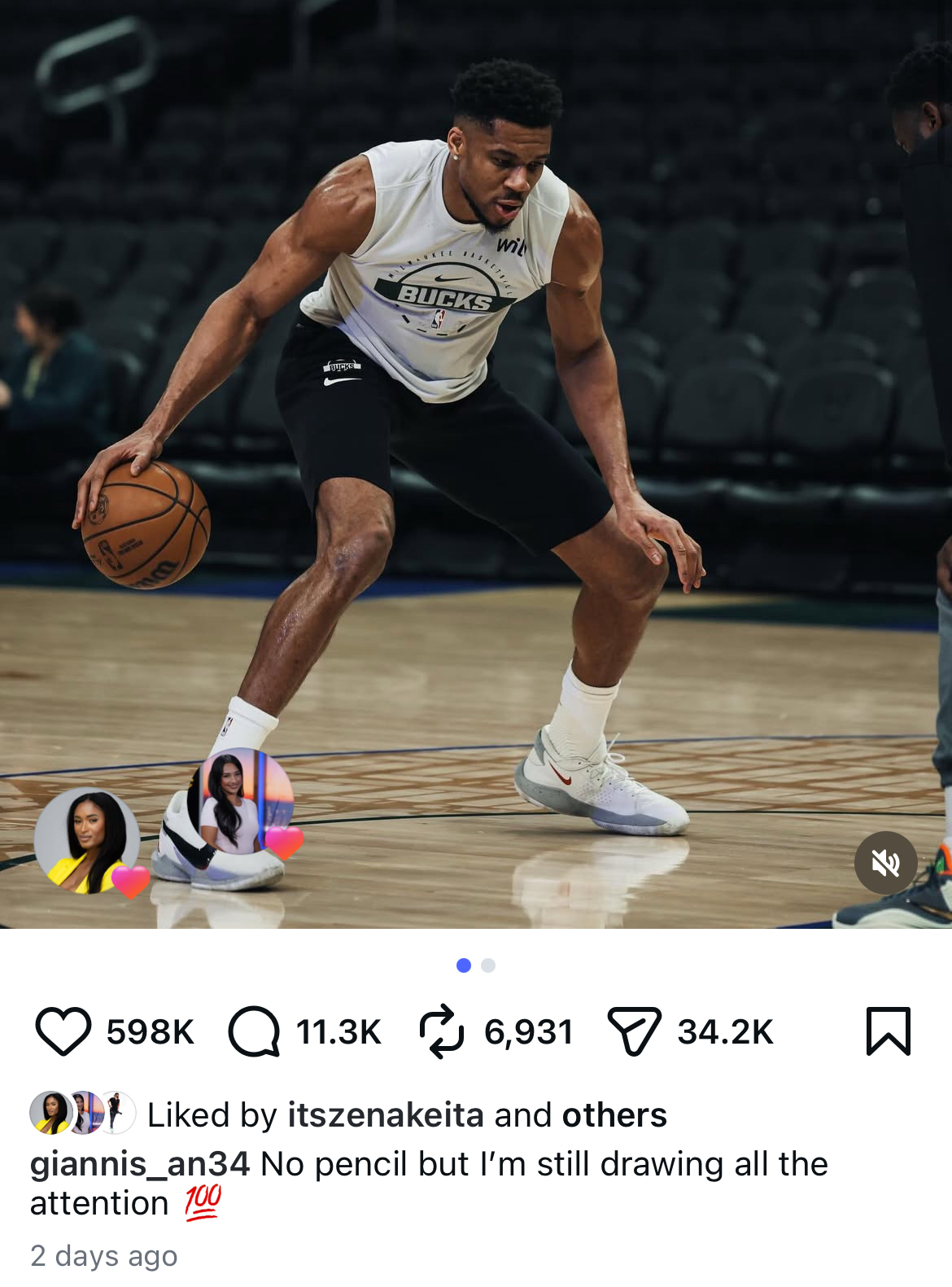Open the giannis_an34 profile from the caption
Screen dimensions: 952x1287
[139, 1164]
